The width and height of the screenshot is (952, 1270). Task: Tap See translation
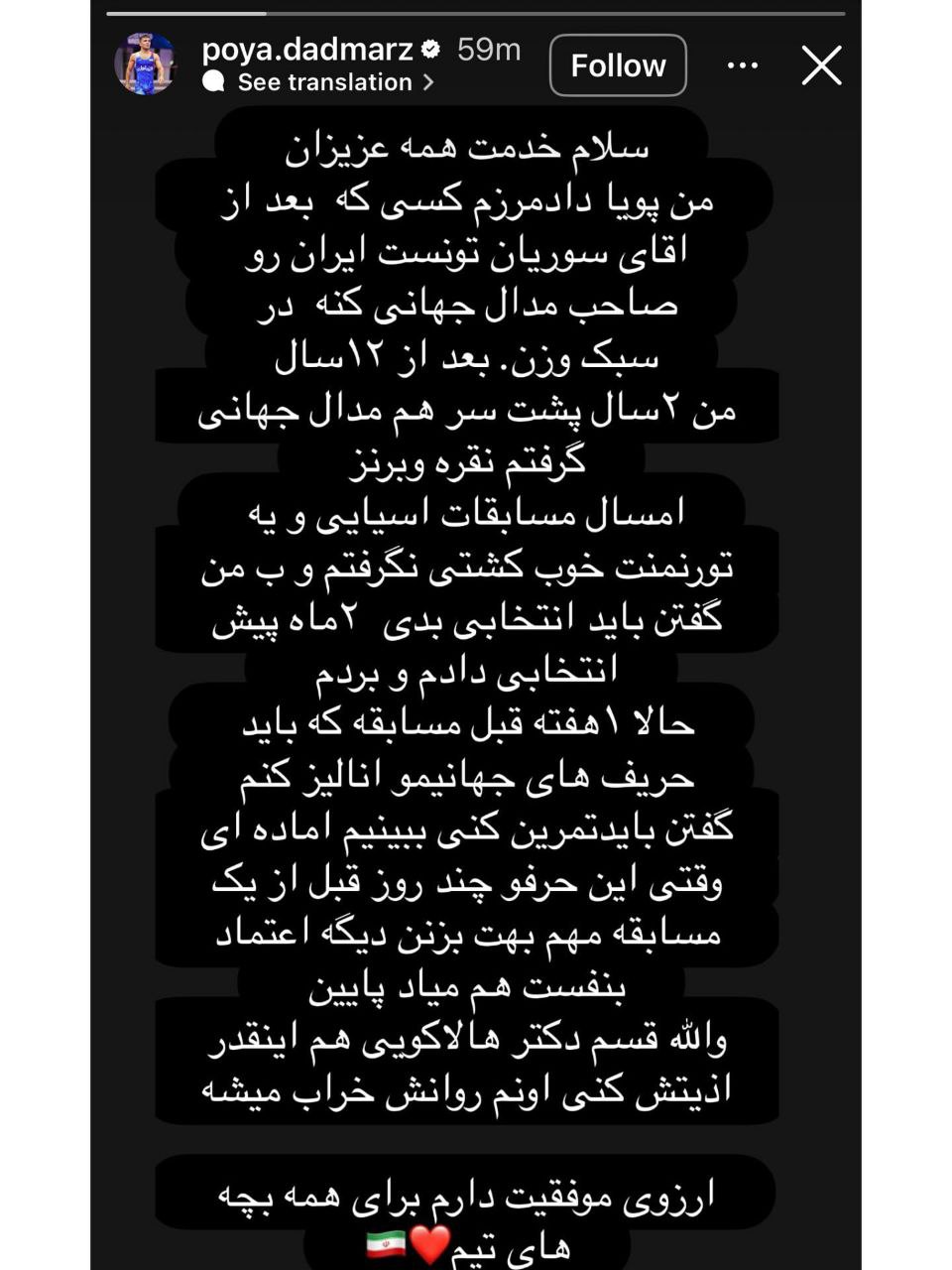click(324, 82)
